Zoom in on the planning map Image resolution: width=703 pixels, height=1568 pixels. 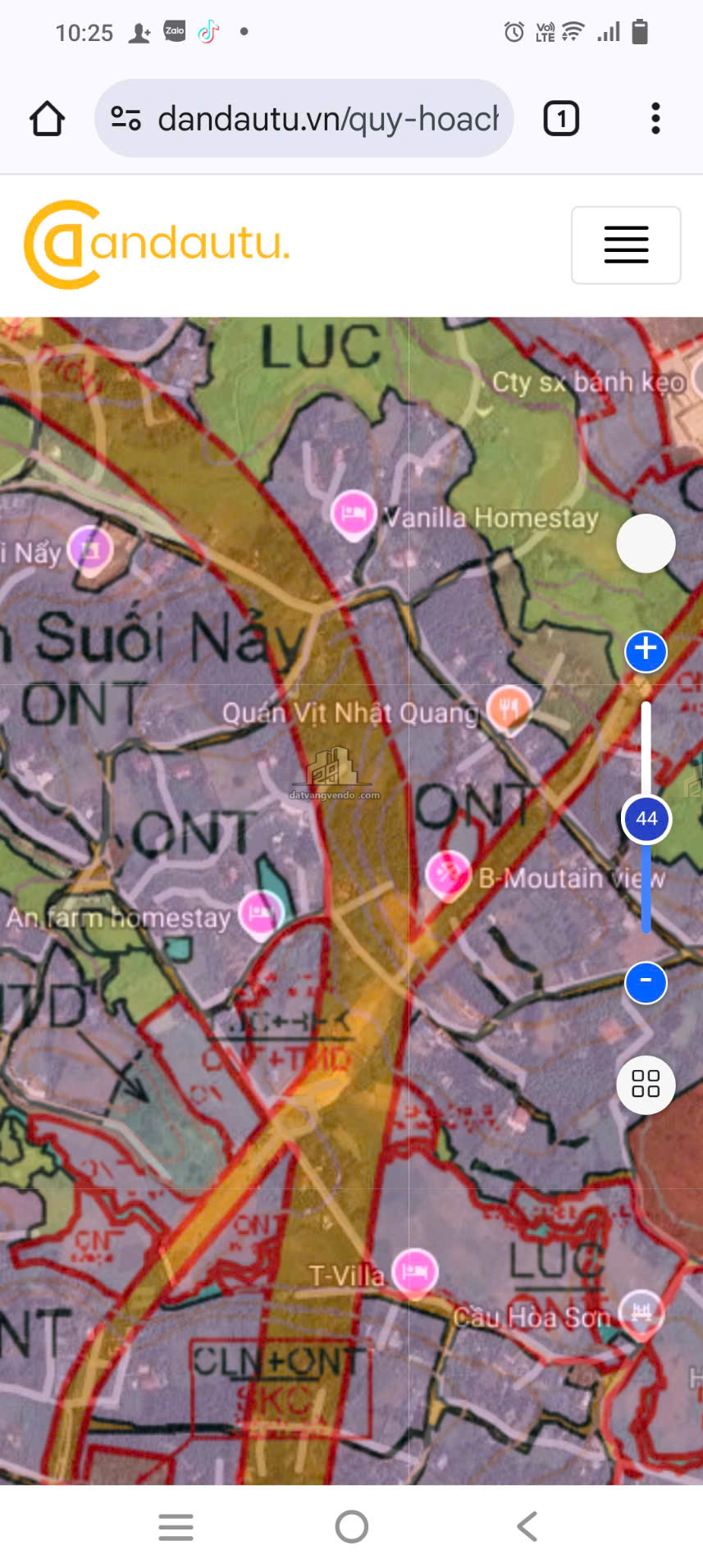(646, 651)
